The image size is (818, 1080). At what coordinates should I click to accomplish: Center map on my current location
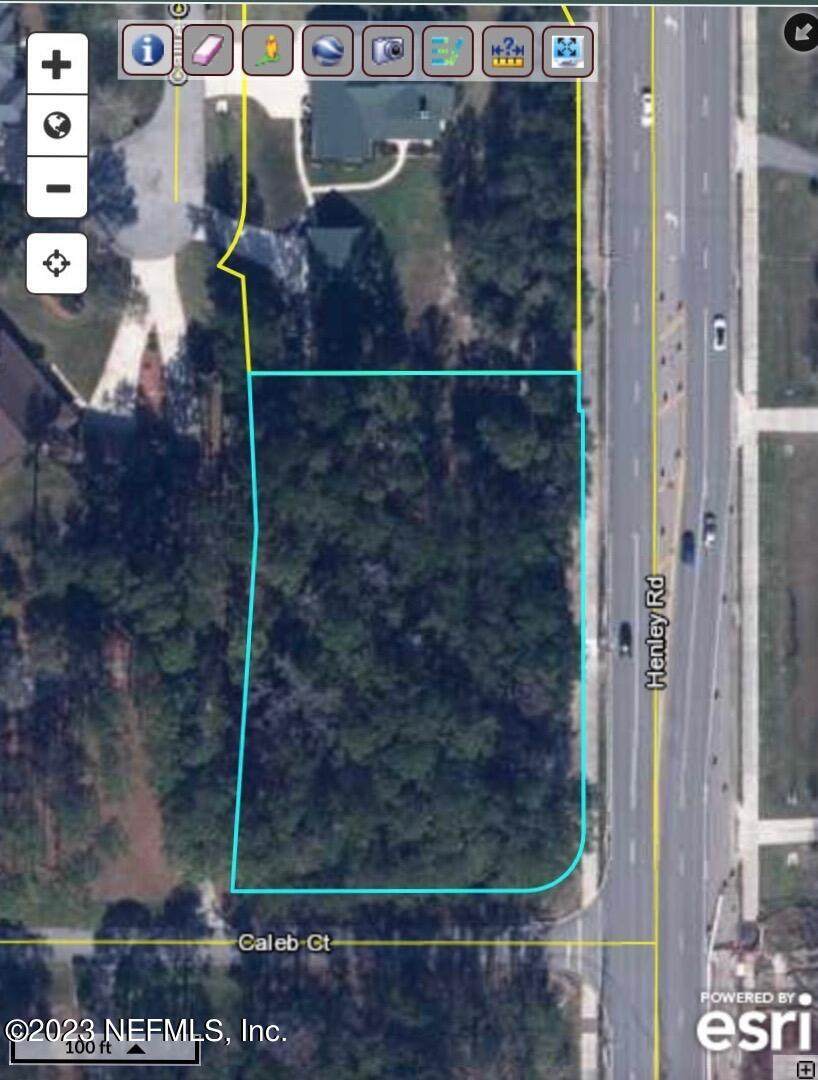pos(57,264)
